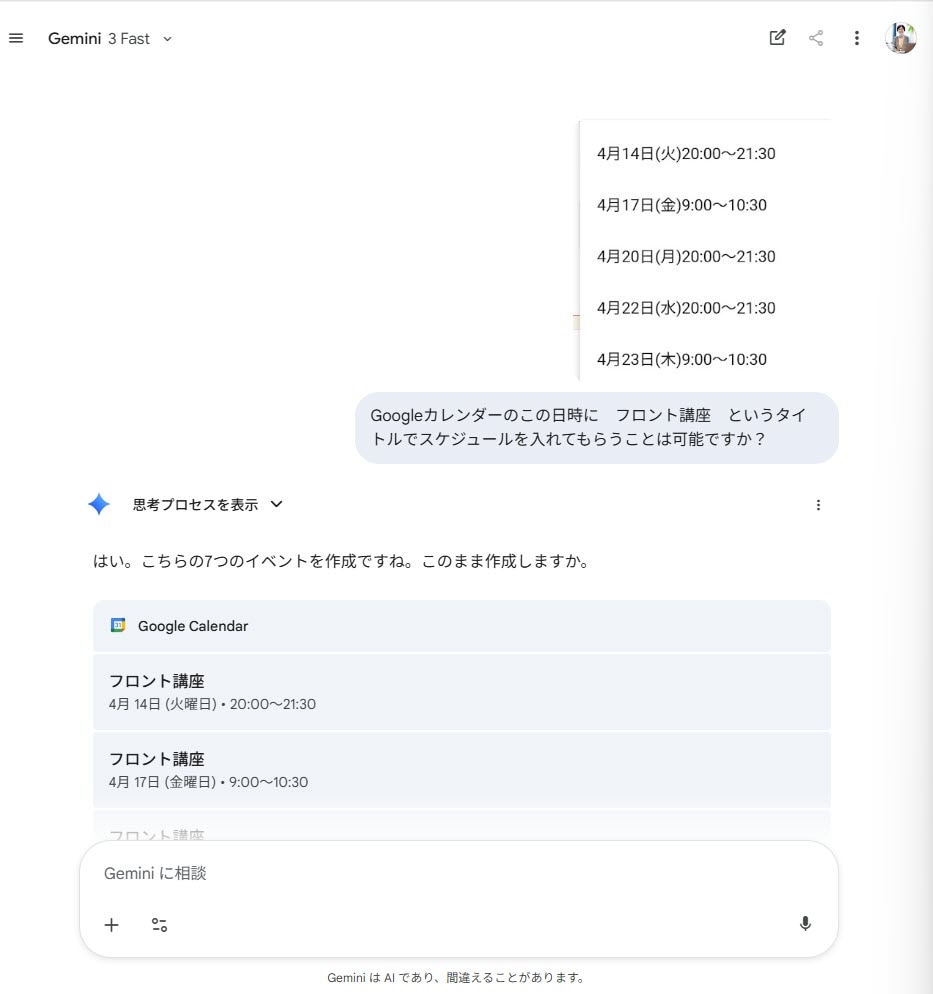Open the hamburger menu drawer

point(16,38)
